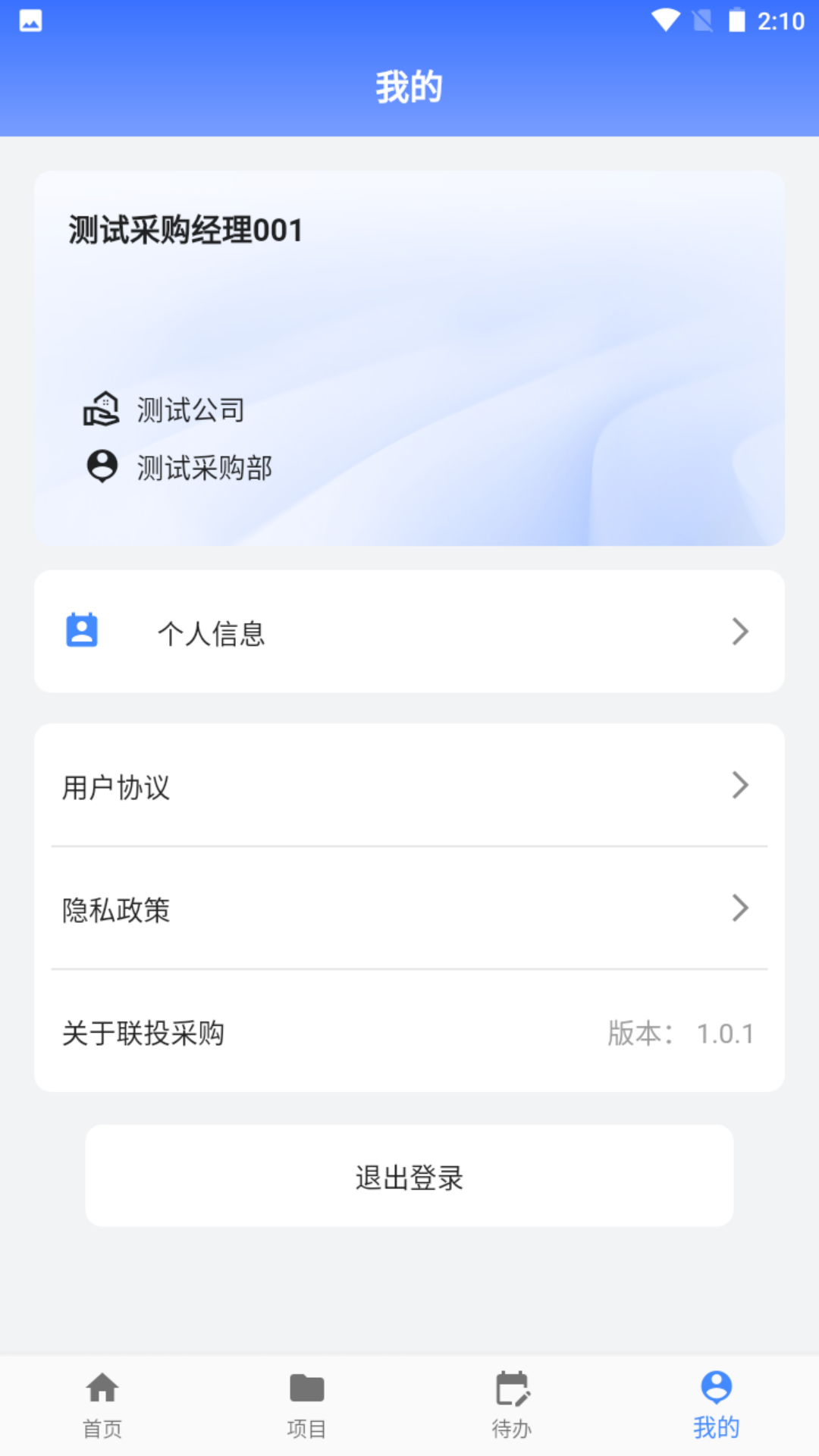Tap the blue personal info badge icon
Viewport: 819px width, 1456px height.
pos(82,630)
